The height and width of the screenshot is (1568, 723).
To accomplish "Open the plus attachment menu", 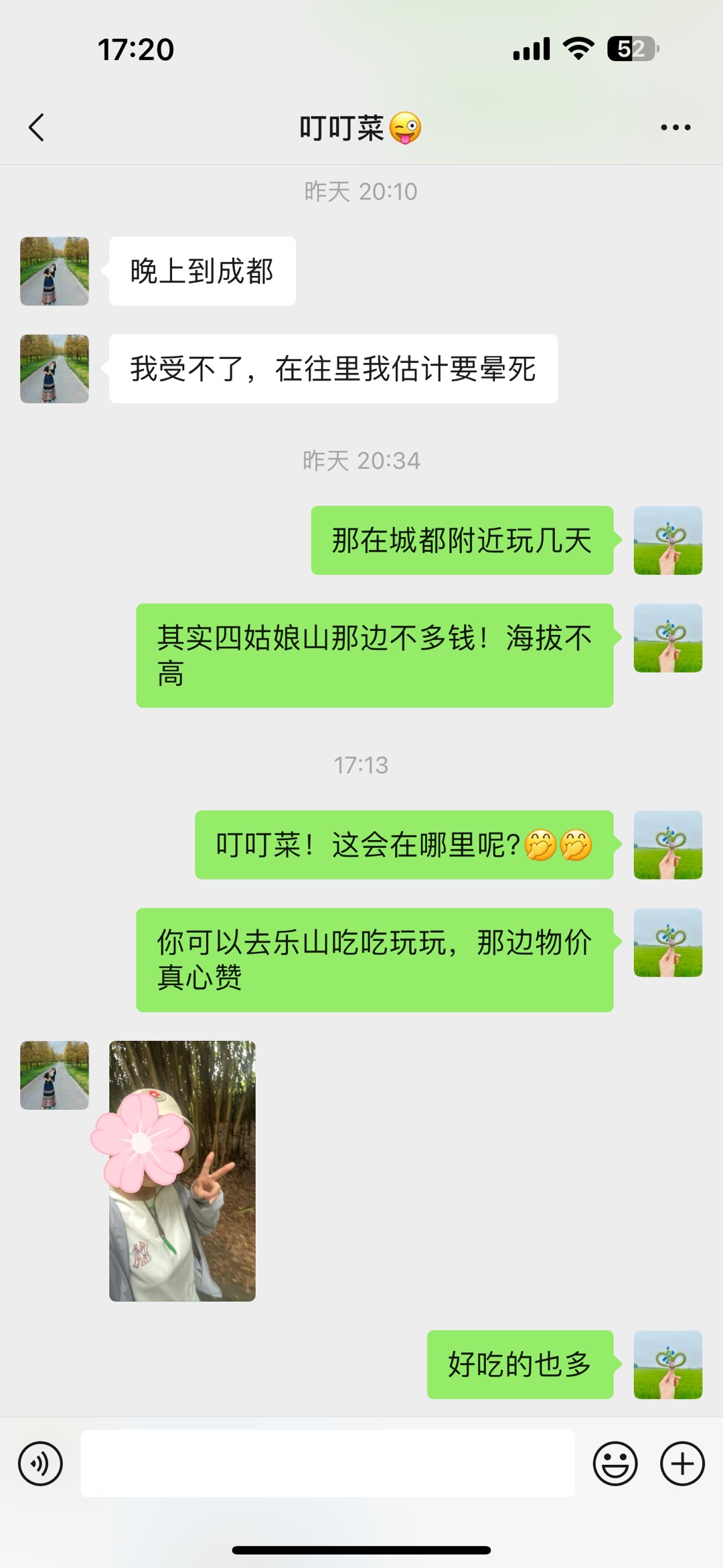I will tap(682, 1464).
